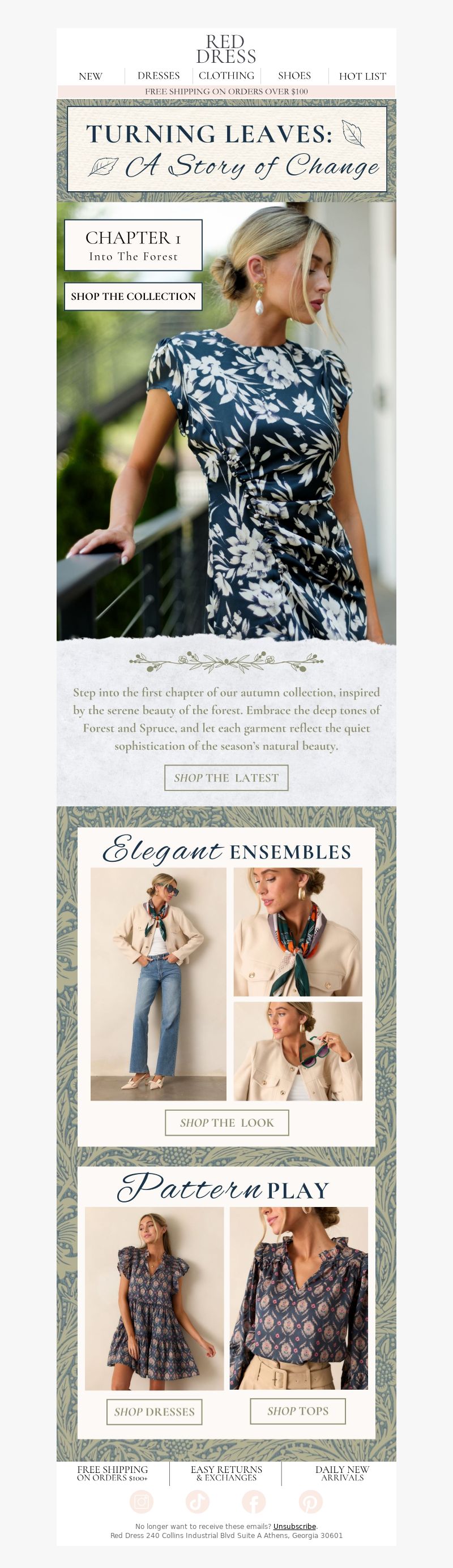This screenshot has width=453, height=1568.
Task: Open the free shipping over $100 banner
Action: pyautogui.click(x=226, y=91)
